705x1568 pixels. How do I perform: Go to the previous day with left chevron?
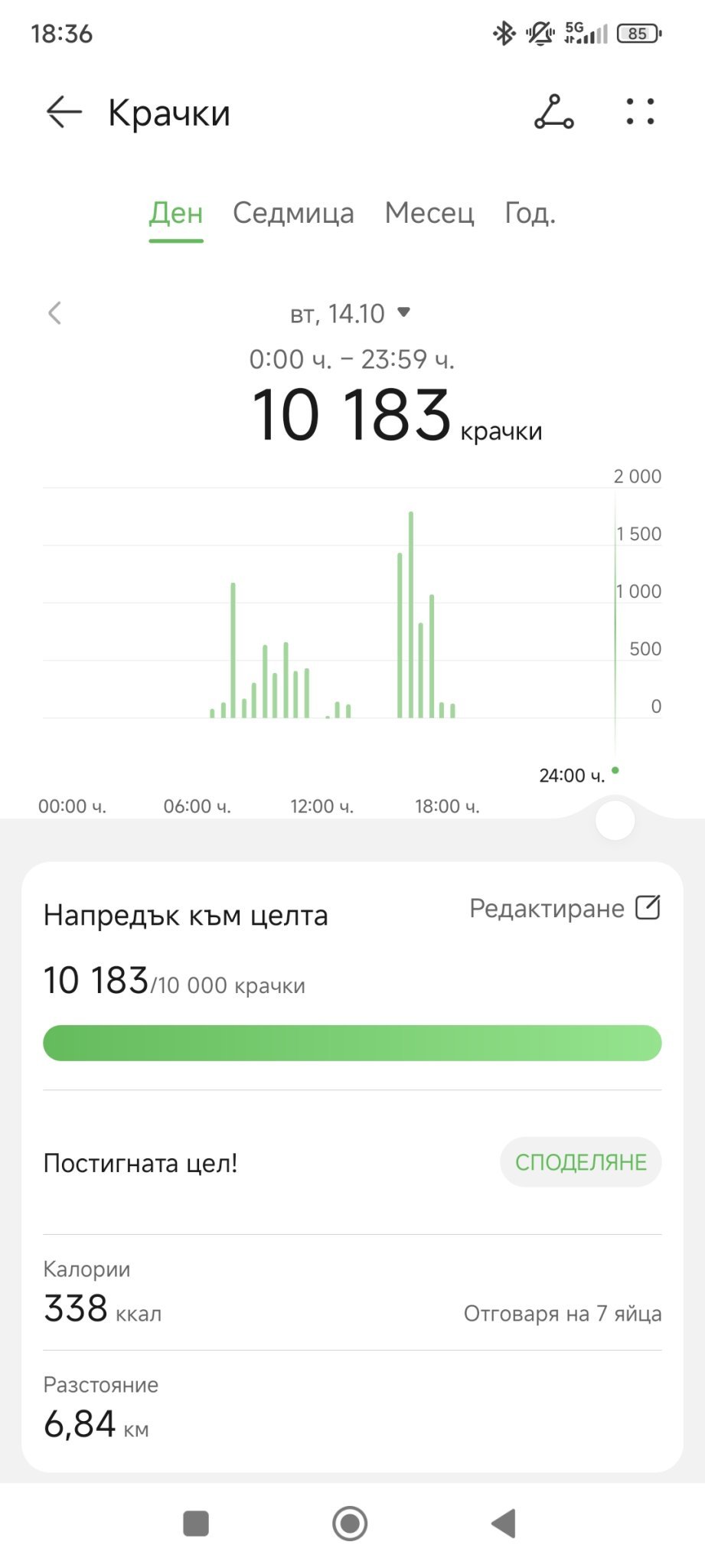(x=54, y=313)
